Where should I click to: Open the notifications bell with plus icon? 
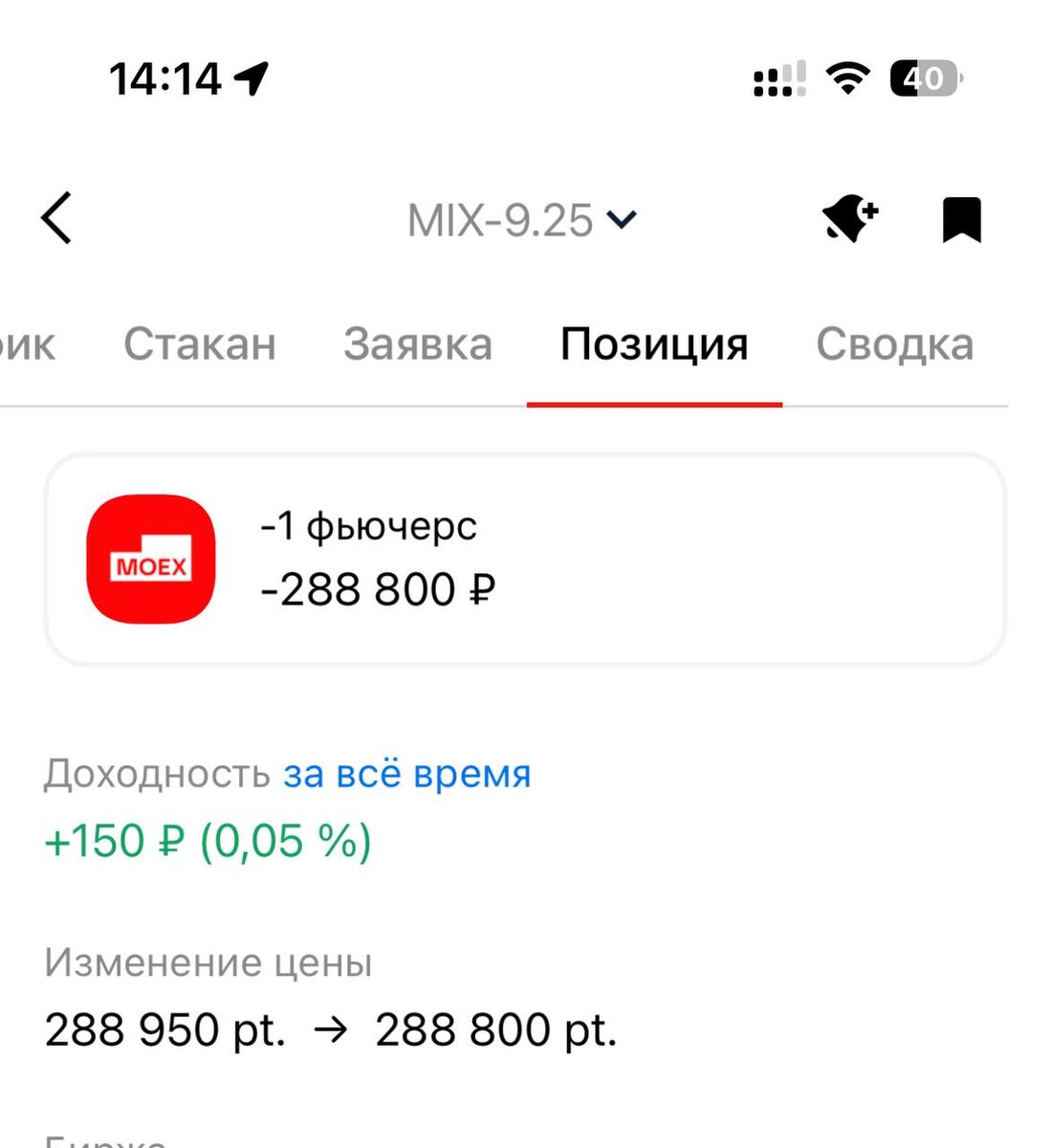(849, 218)
